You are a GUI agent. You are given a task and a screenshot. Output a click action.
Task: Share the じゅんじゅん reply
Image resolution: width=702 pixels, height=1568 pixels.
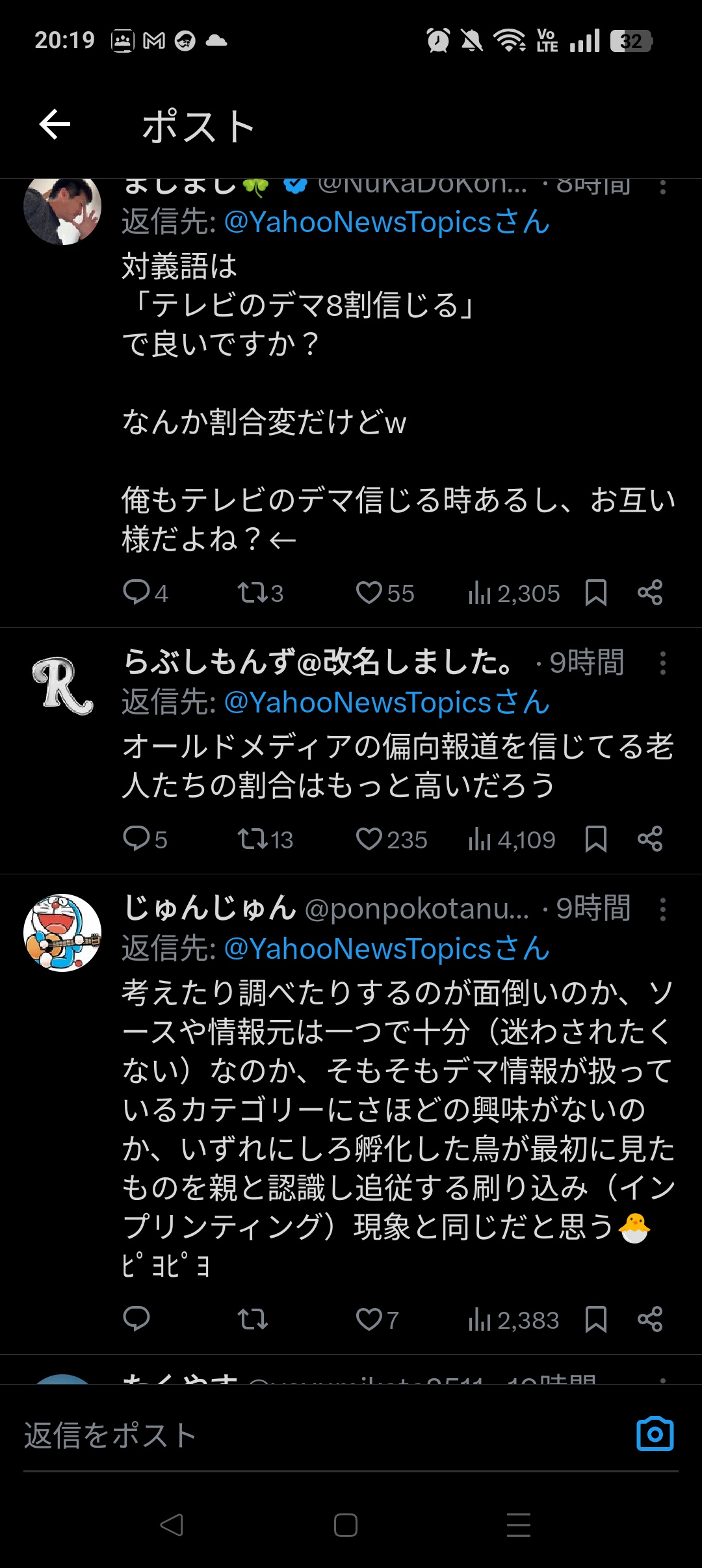[650, 1320]
